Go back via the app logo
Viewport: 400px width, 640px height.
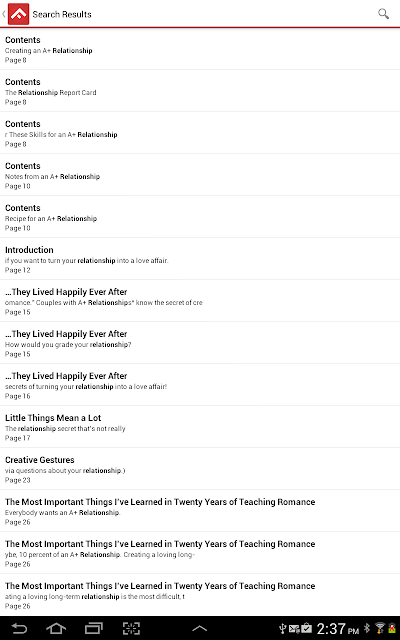tap(16, 14)
